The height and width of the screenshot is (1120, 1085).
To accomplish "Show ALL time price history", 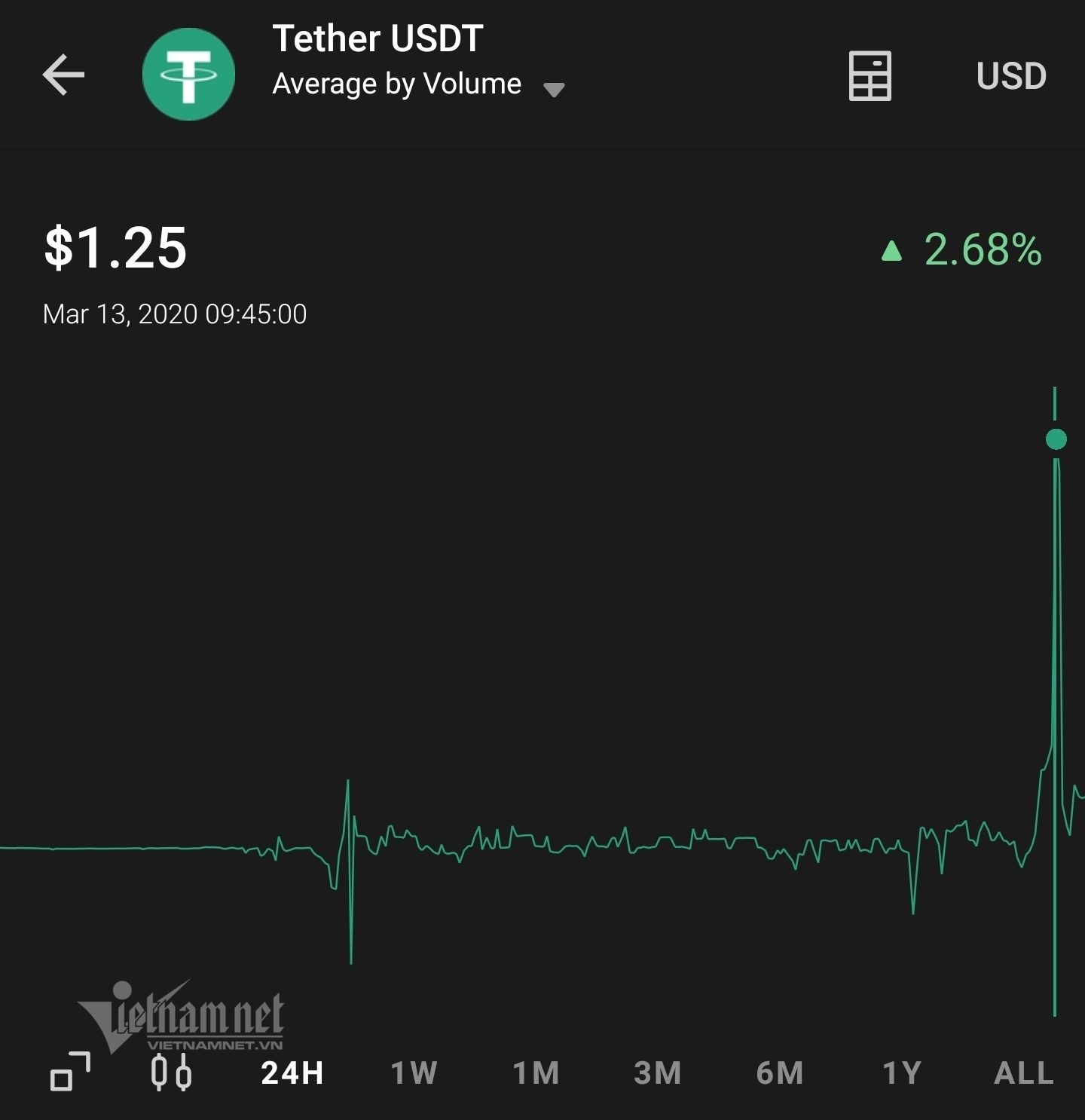I will click(x=1023, y=1073).
